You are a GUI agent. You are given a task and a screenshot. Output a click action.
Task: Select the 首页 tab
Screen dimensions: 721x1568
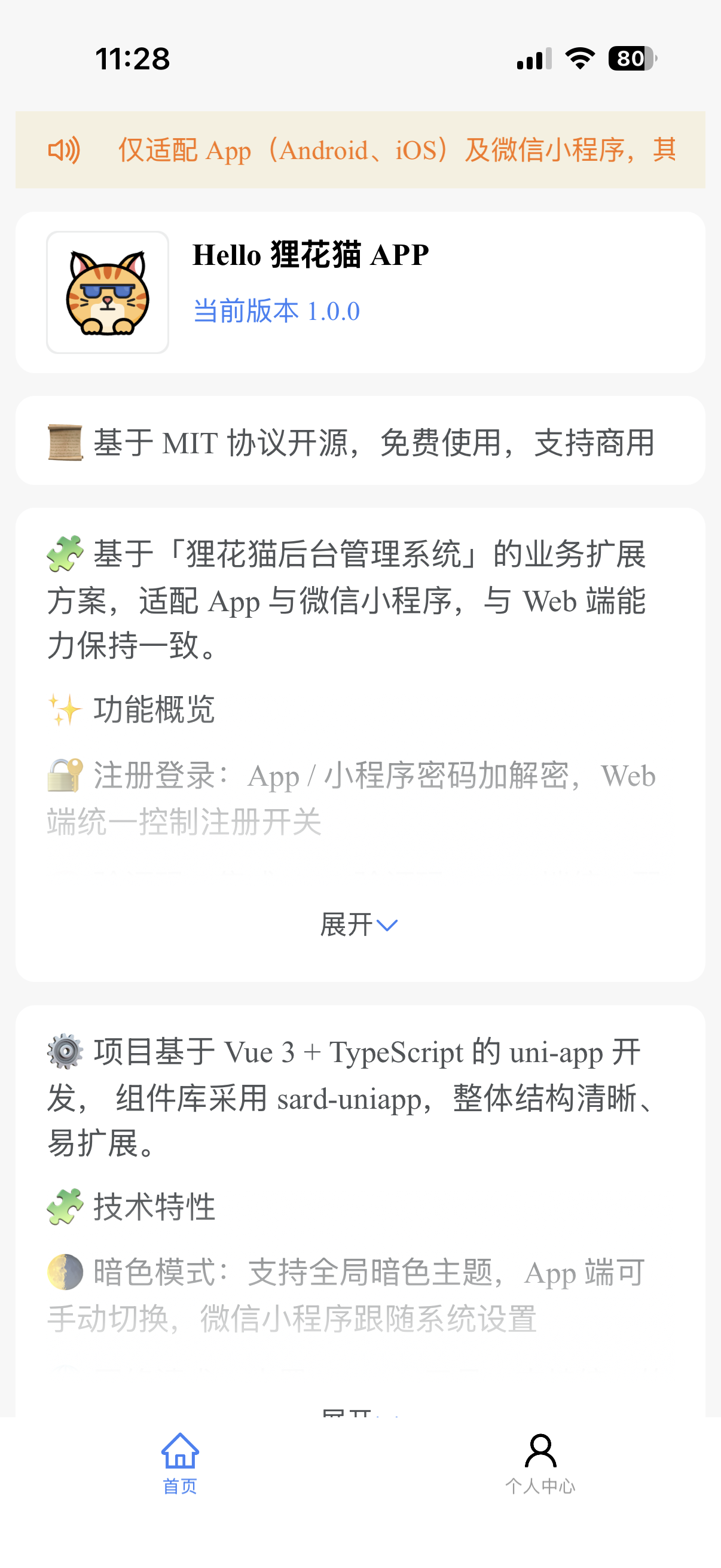180,1462
